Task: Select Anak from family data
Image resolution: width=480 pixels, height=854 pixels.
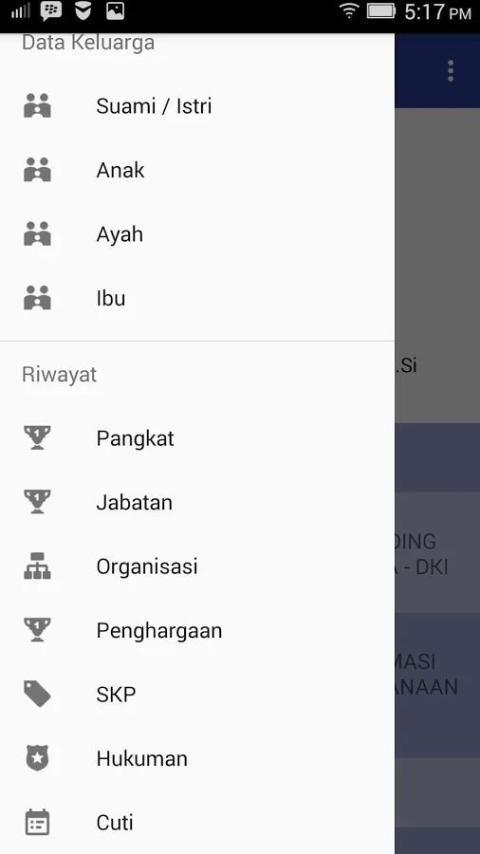Action: (x=197, y=170)
